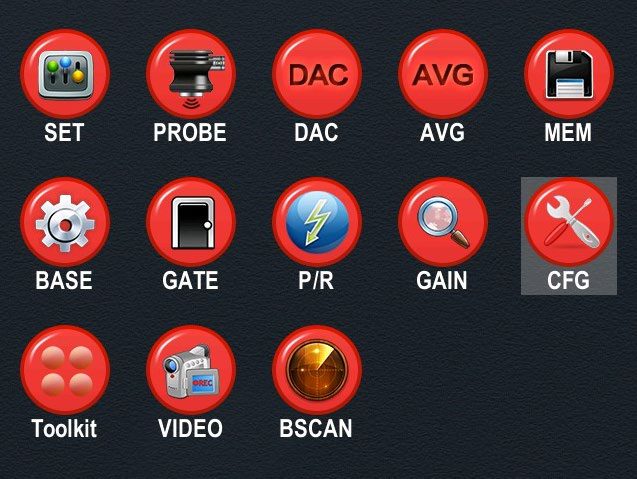Choose the AVG function

[443, 75]
